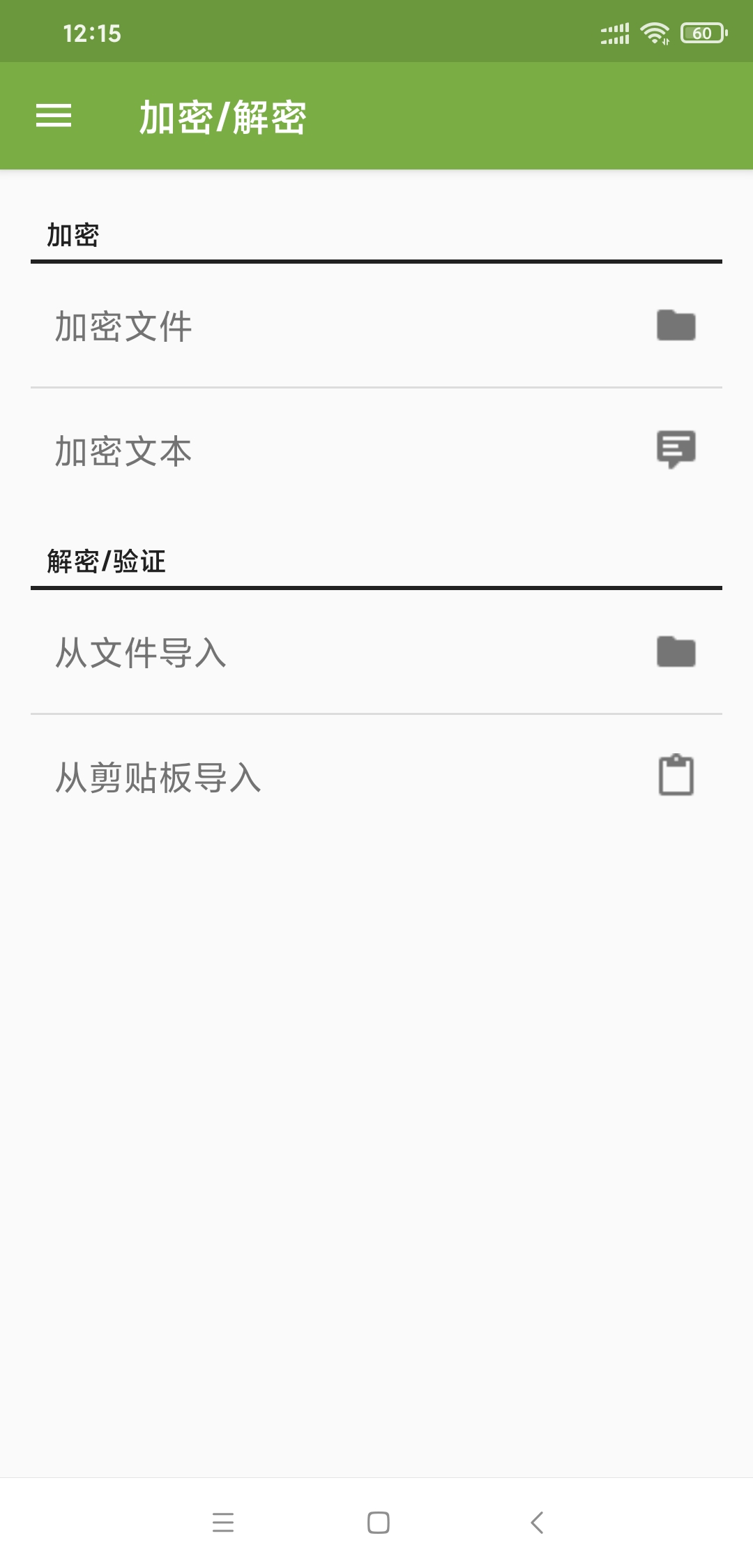Tap 从剪贴板导入 to import from clipboard
Screen dimensions: 753x1568
(x=375, y=777)
